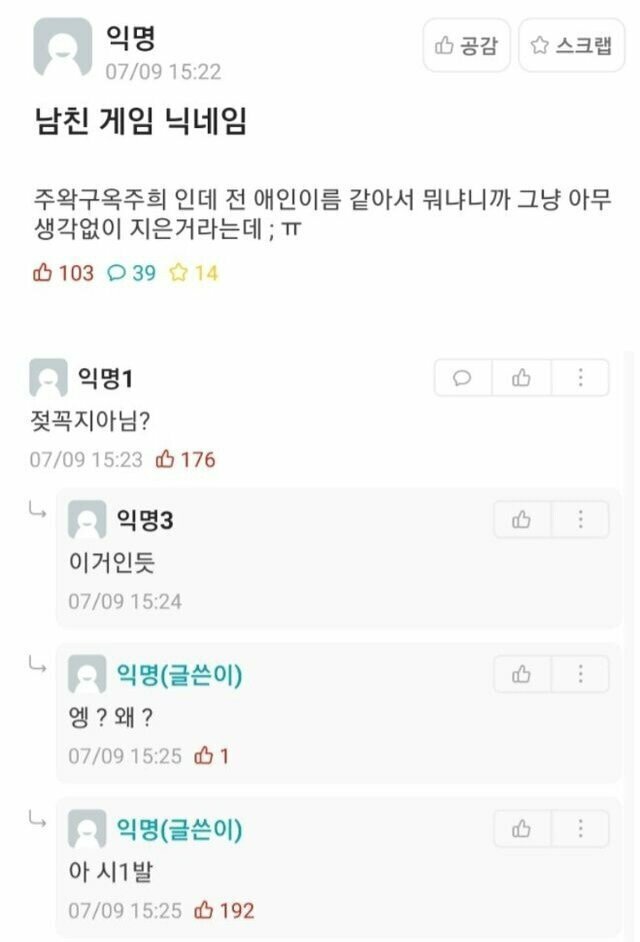Open the overflow menu on 익명1's comment

pyautogui.click(x=579, y=378)
